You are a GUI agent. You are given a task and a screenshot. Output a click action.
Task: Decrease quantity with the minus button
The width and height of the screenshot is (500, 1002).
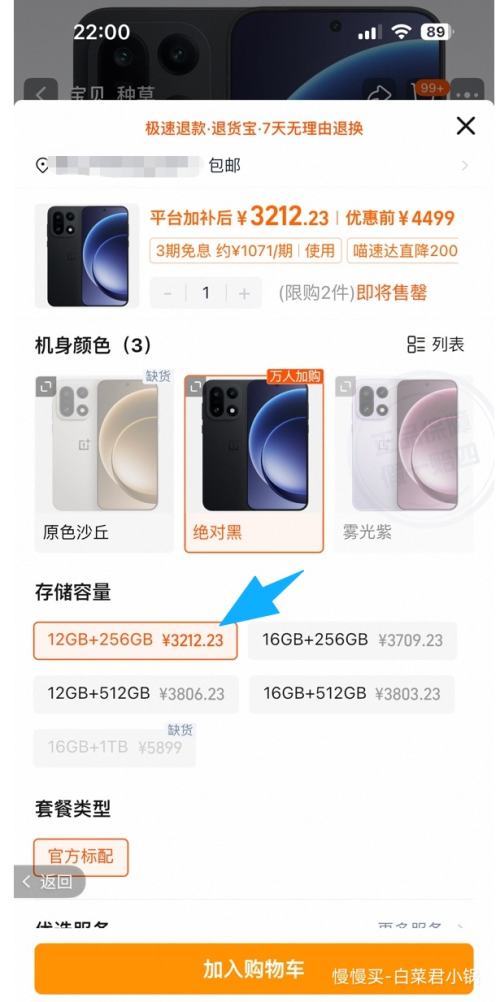click(168, 293)
